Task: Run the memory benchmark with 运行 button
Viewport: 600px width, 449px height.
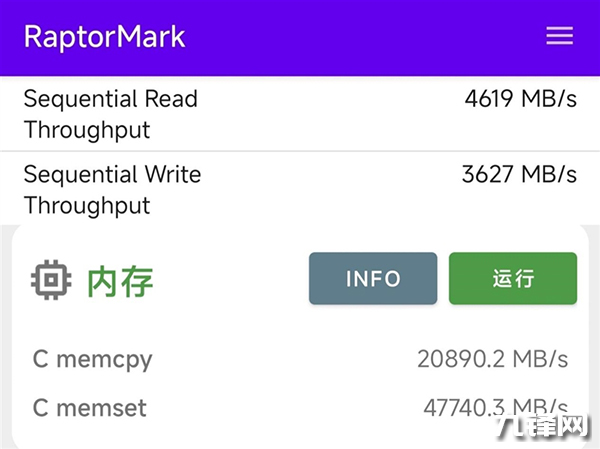Action: [513, 279]
